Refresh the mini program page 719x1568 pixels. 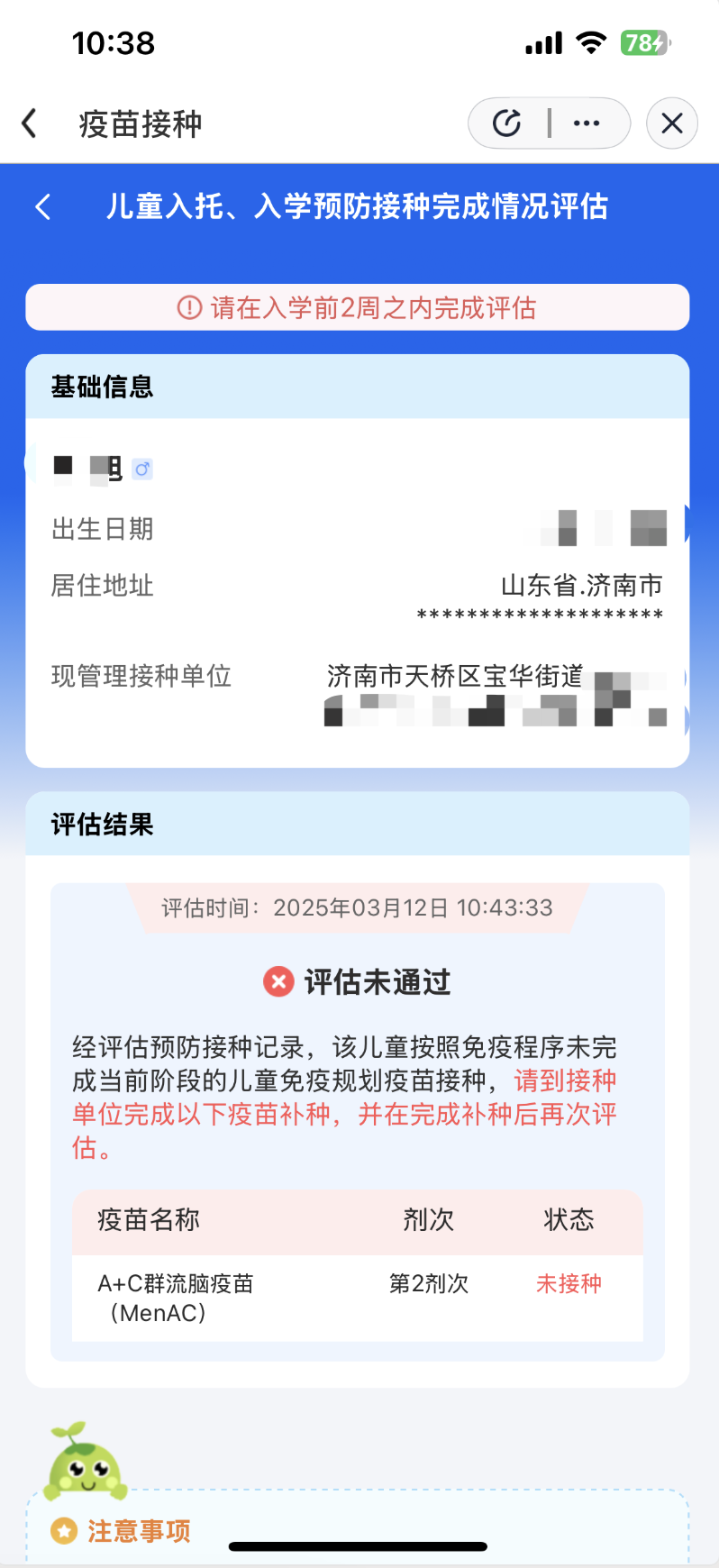507,123
